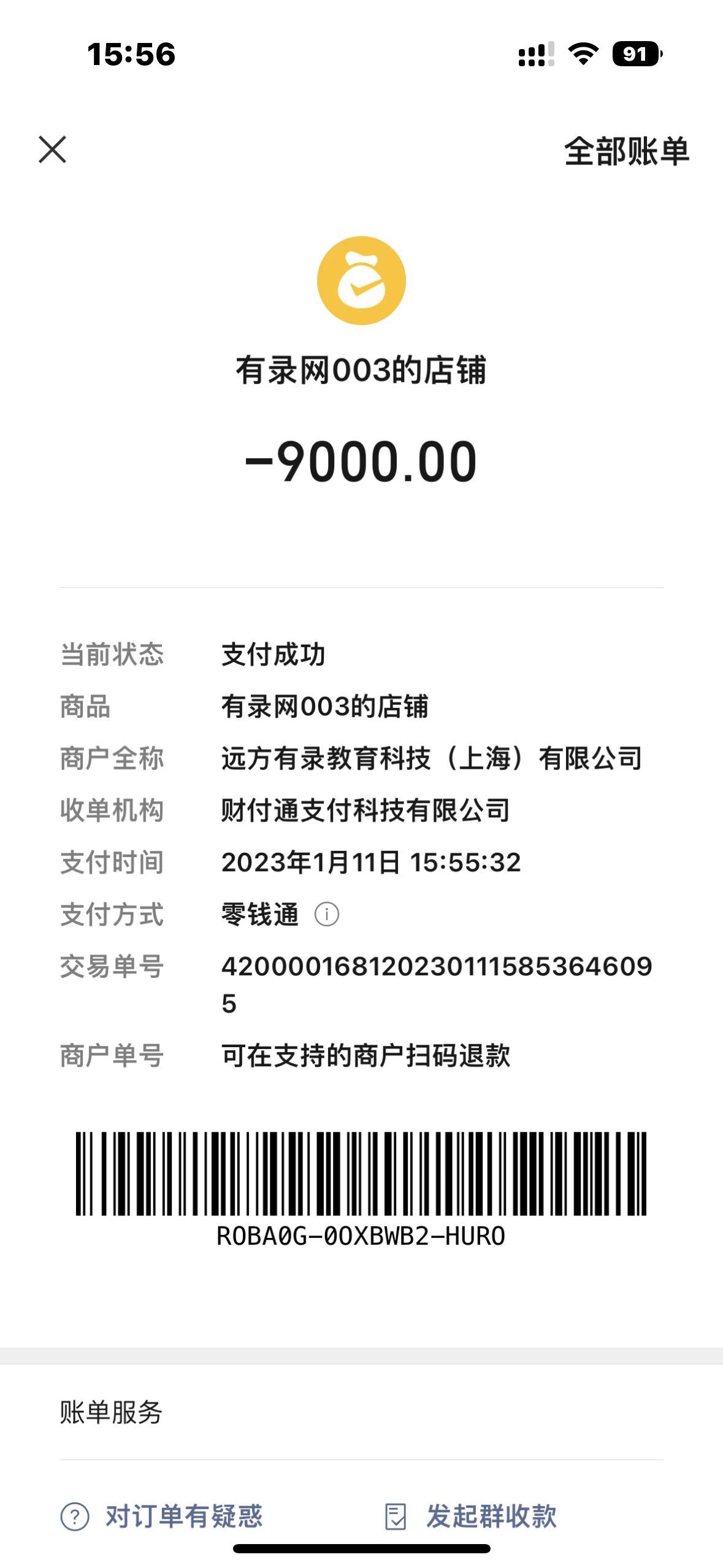The image size is (723, 1568).
Task: Open the 有录网003的店铺 merchant avatar
Action: 361,280
